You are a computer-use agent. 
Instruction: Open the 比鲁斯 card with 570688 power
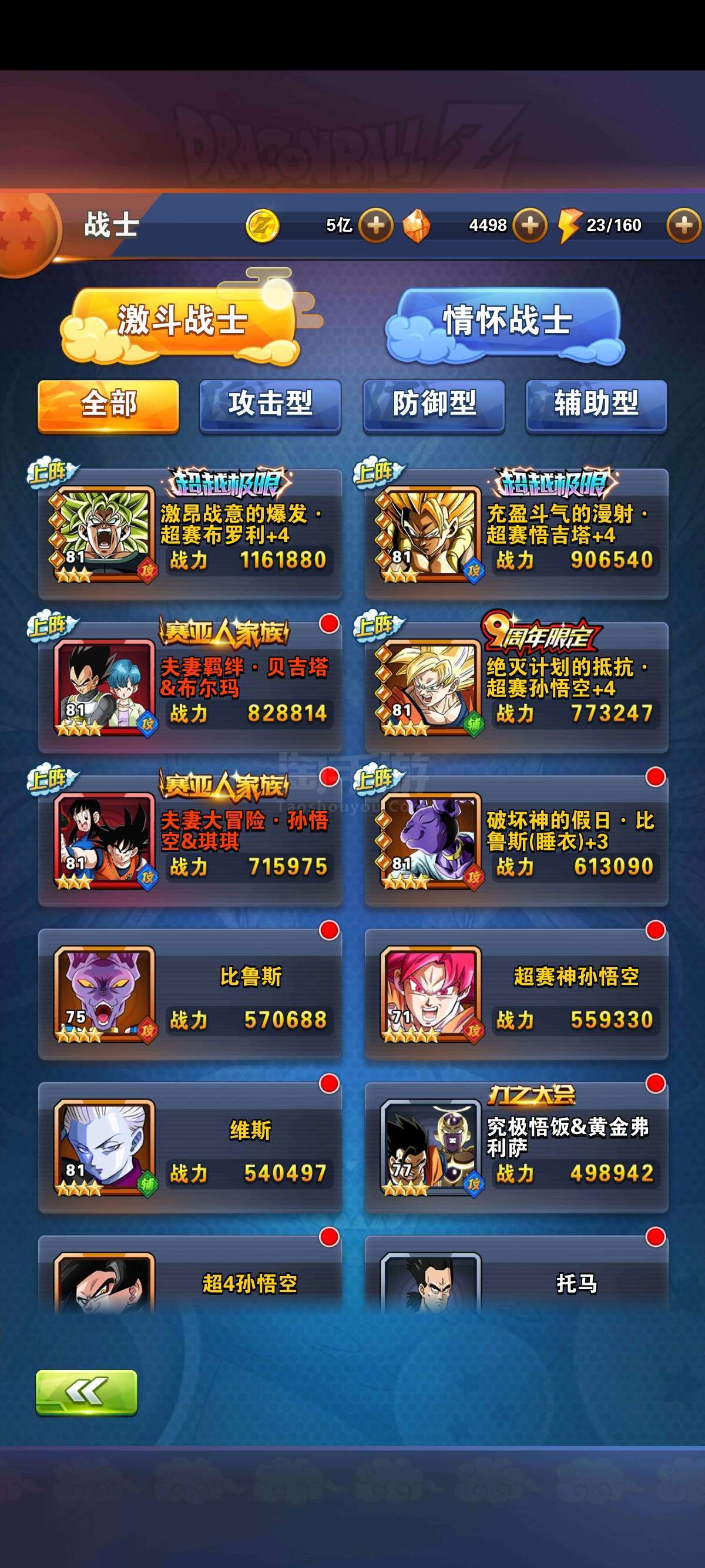(190, 994)
